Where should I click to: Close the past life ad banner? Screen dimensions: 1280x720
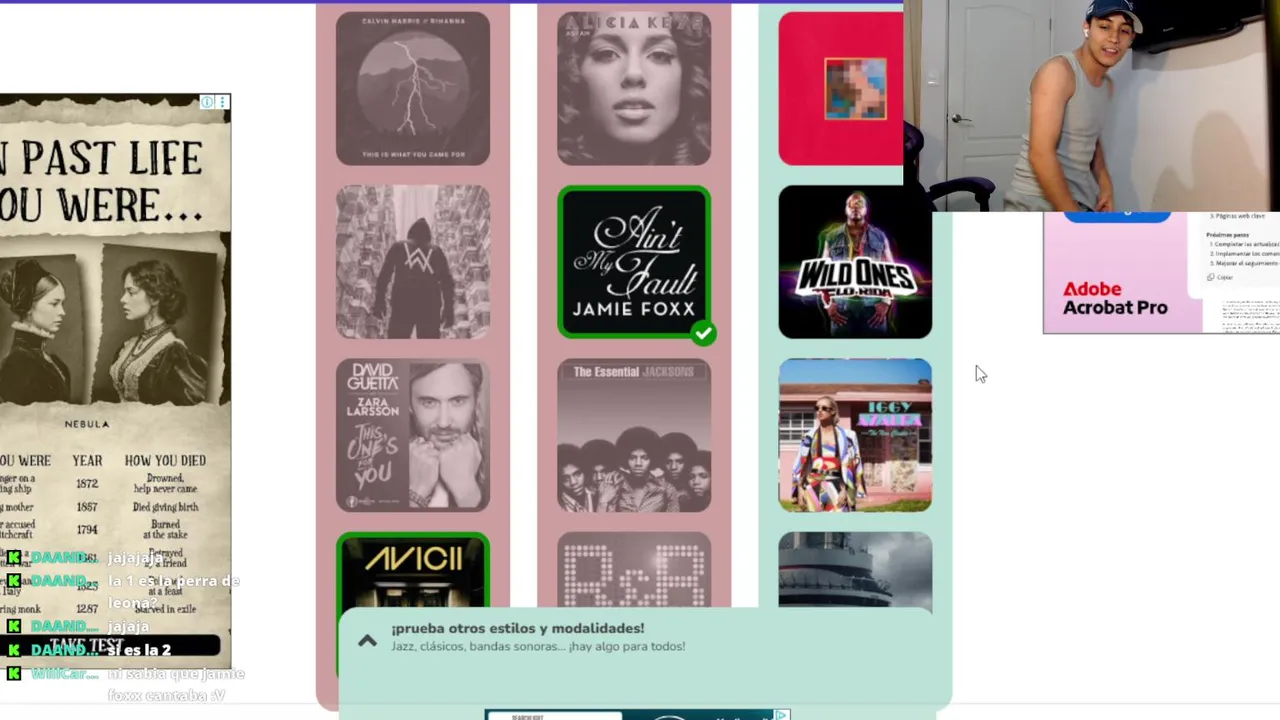click(x=222, y=102)
